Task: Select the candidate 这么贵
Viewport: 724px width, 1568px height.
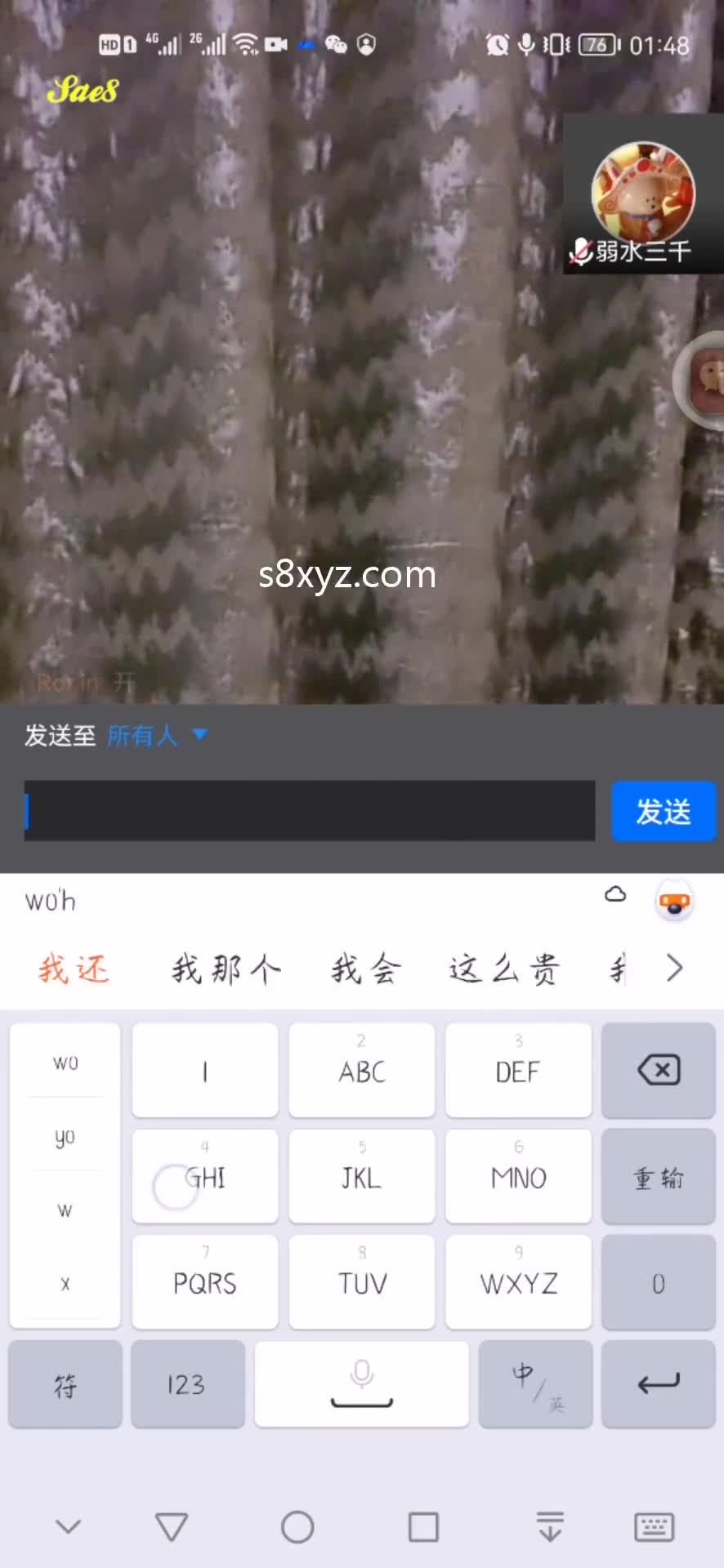Action: (x=503, y=969)
